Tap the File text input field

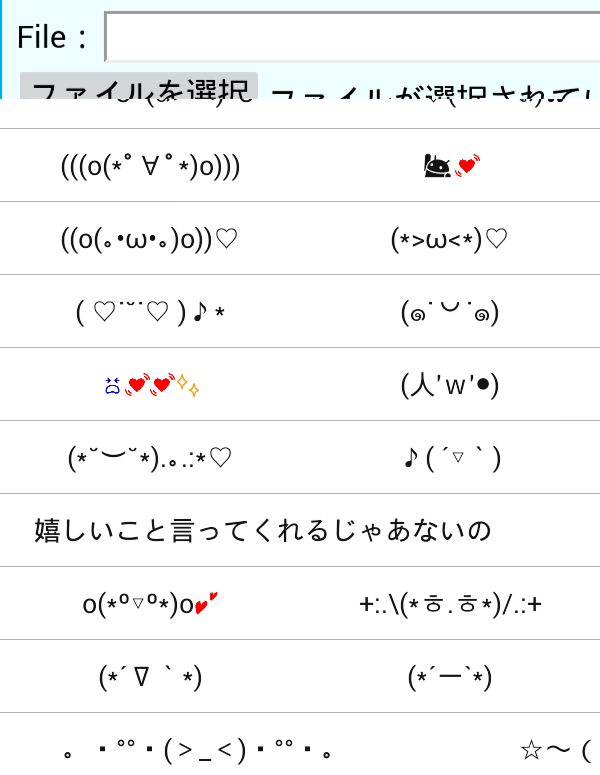coord(352,37)
